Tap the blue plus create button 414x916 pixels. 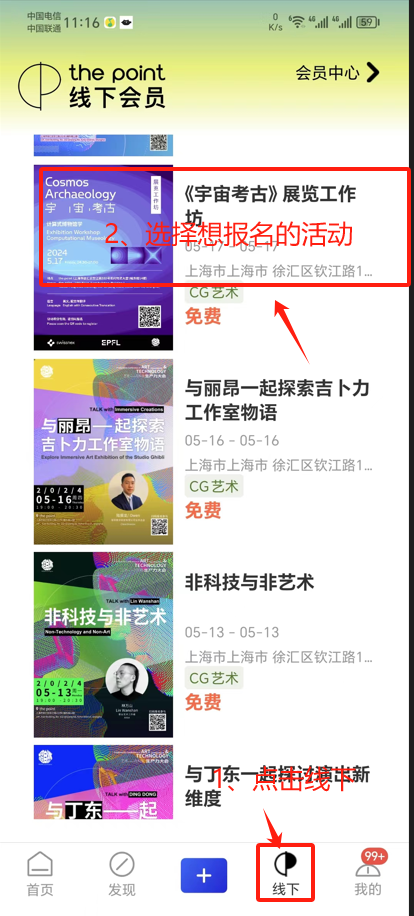(204, 875)
